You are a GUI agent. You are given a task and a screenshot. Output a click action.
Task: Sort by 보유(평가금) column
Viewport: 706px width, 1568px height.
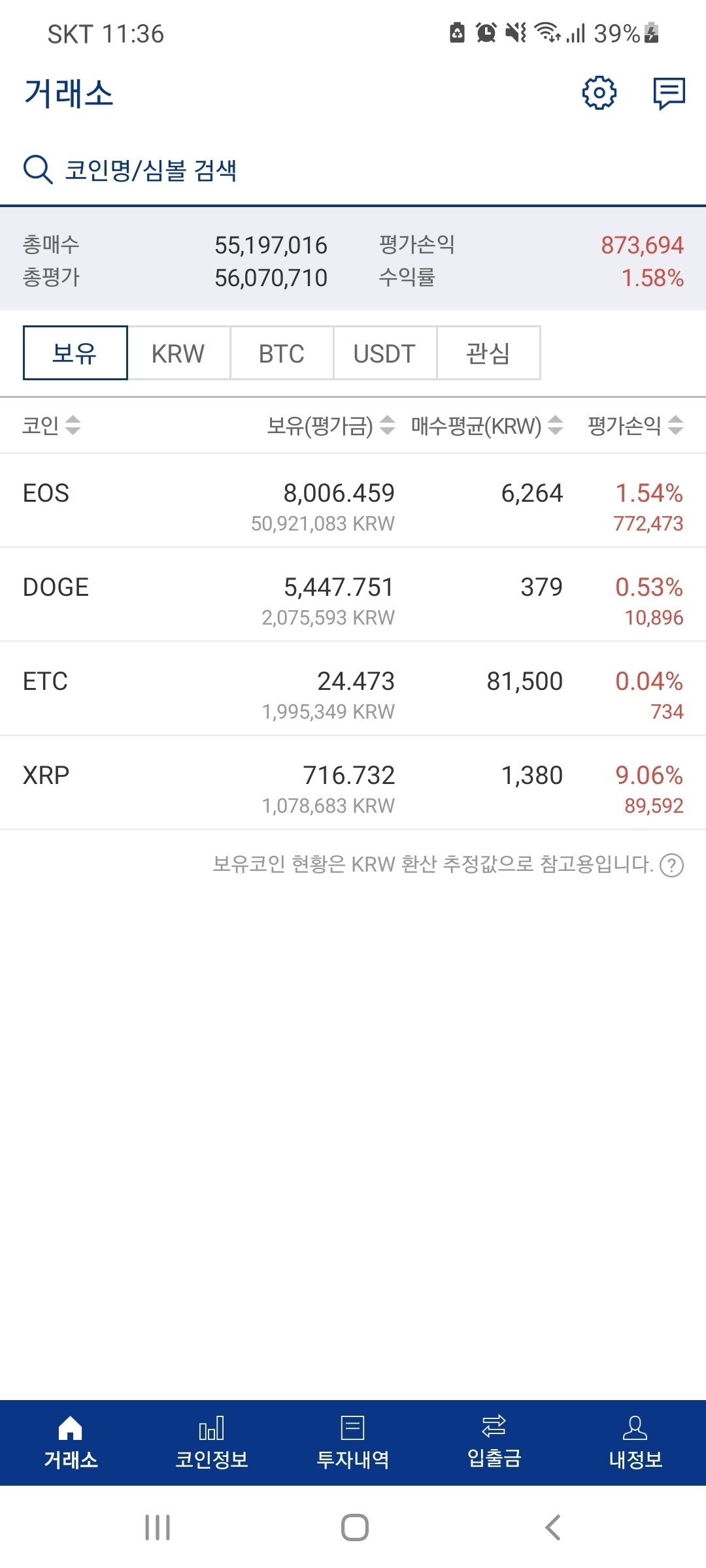tap(387, 427)
